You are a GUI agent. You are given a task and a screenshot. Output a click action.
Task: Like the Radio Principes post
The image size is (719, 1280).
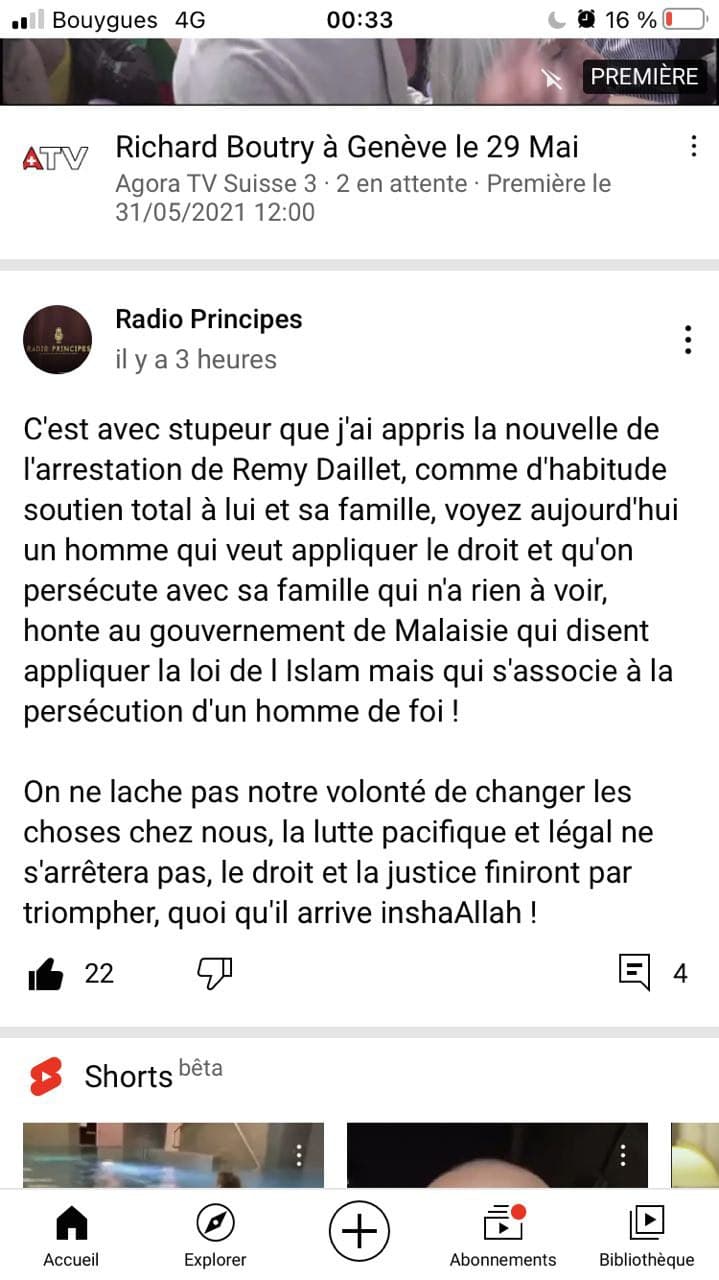tap(46, 973)
